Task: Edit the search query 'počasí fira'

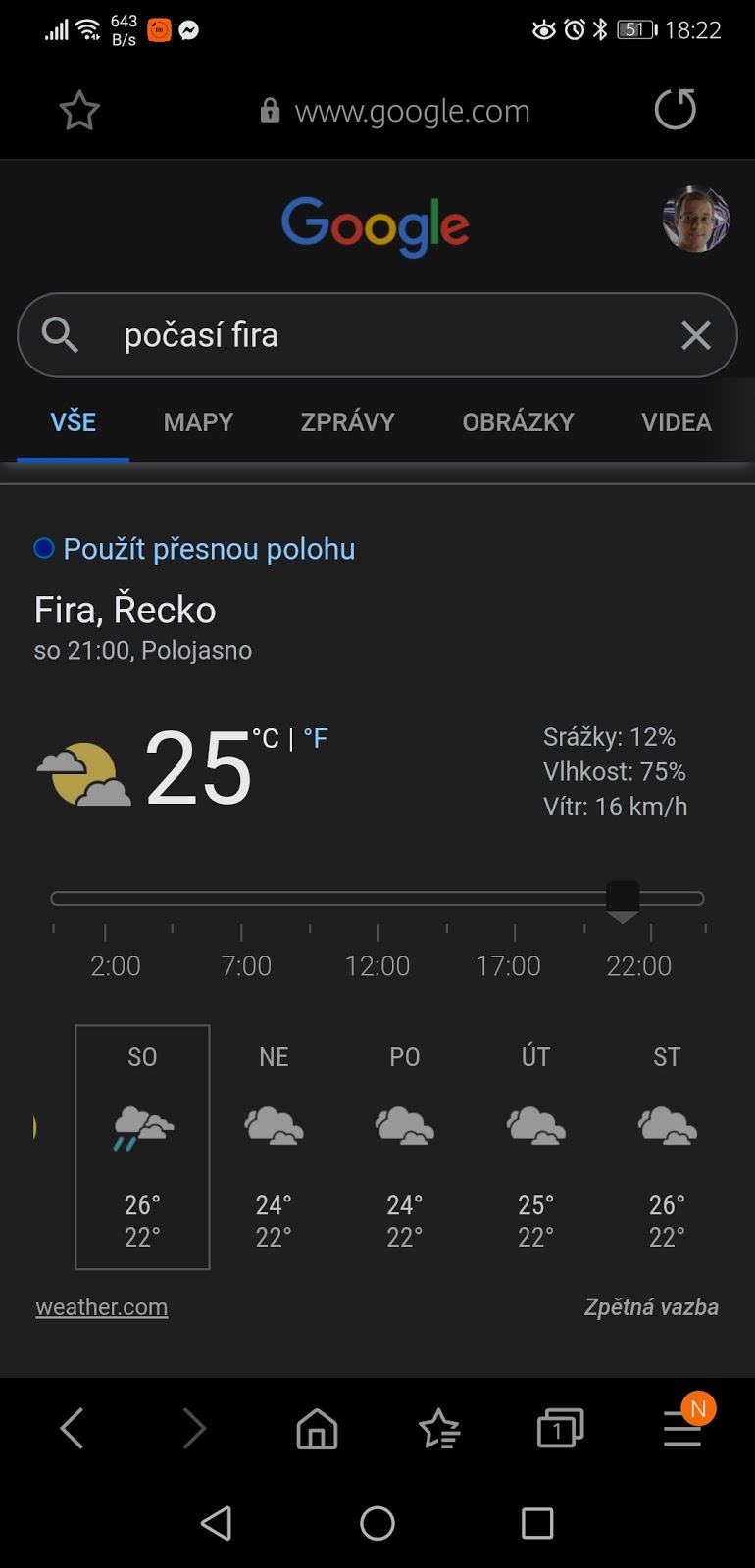Action: tap(373, 335)
